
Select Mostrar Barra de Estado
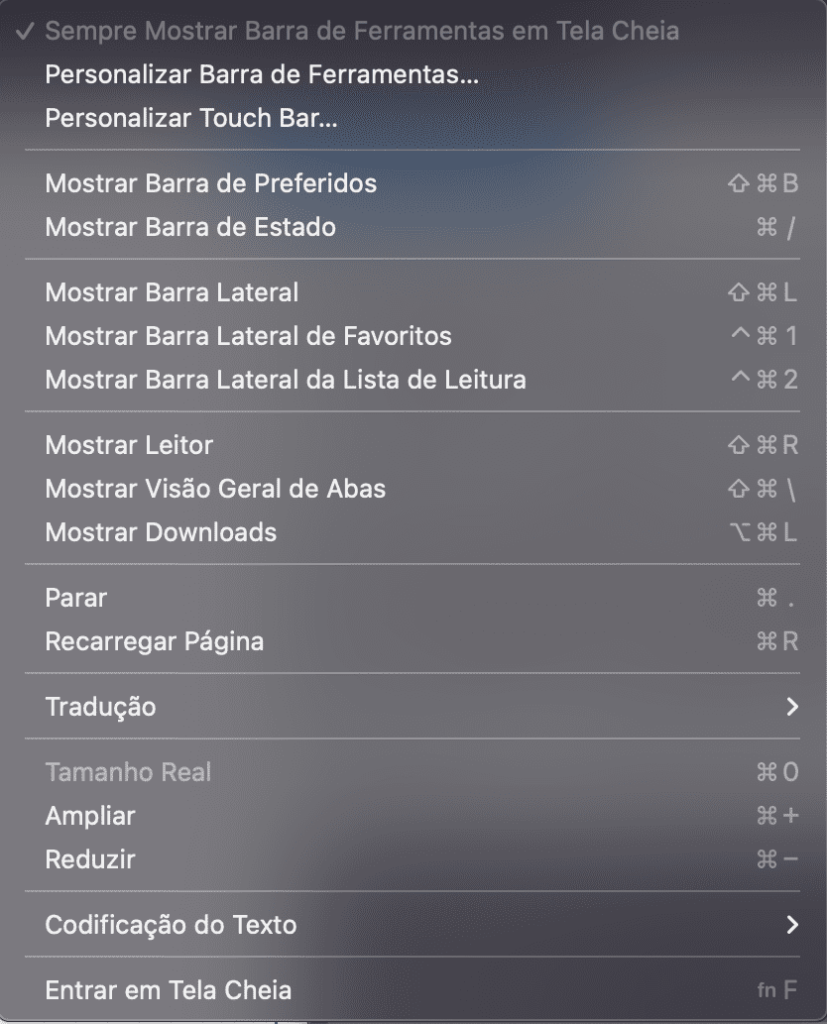(x=190, y=227)
